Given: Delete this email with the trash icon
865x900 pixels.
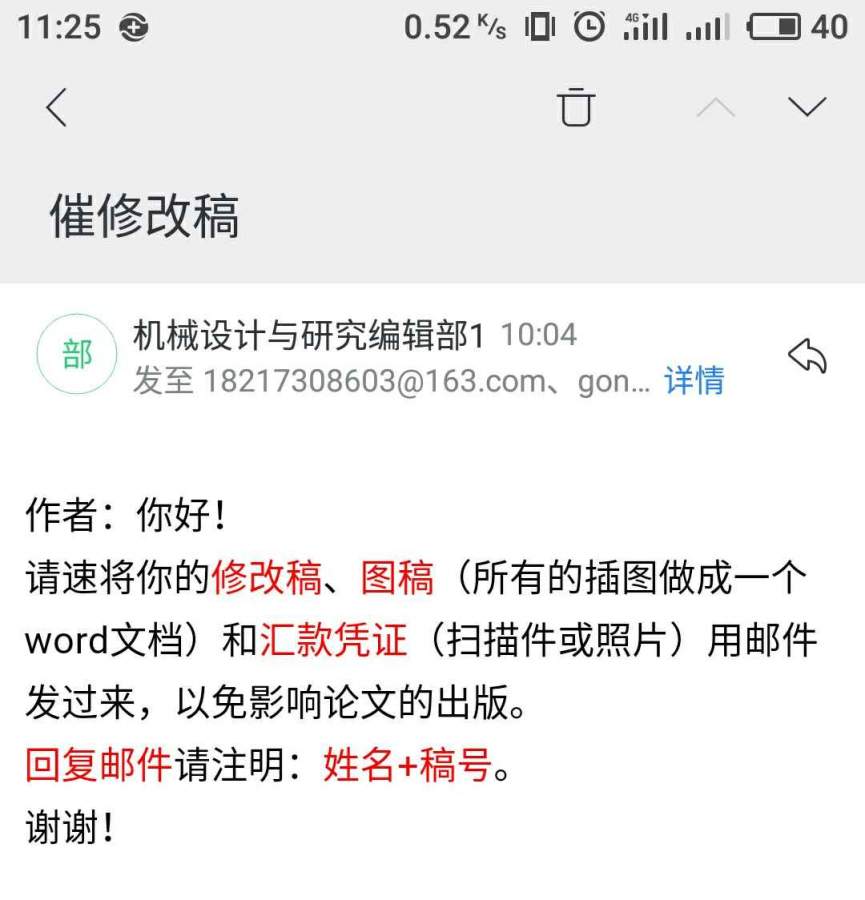Looking at the screenshot, I should click(575, 107).
